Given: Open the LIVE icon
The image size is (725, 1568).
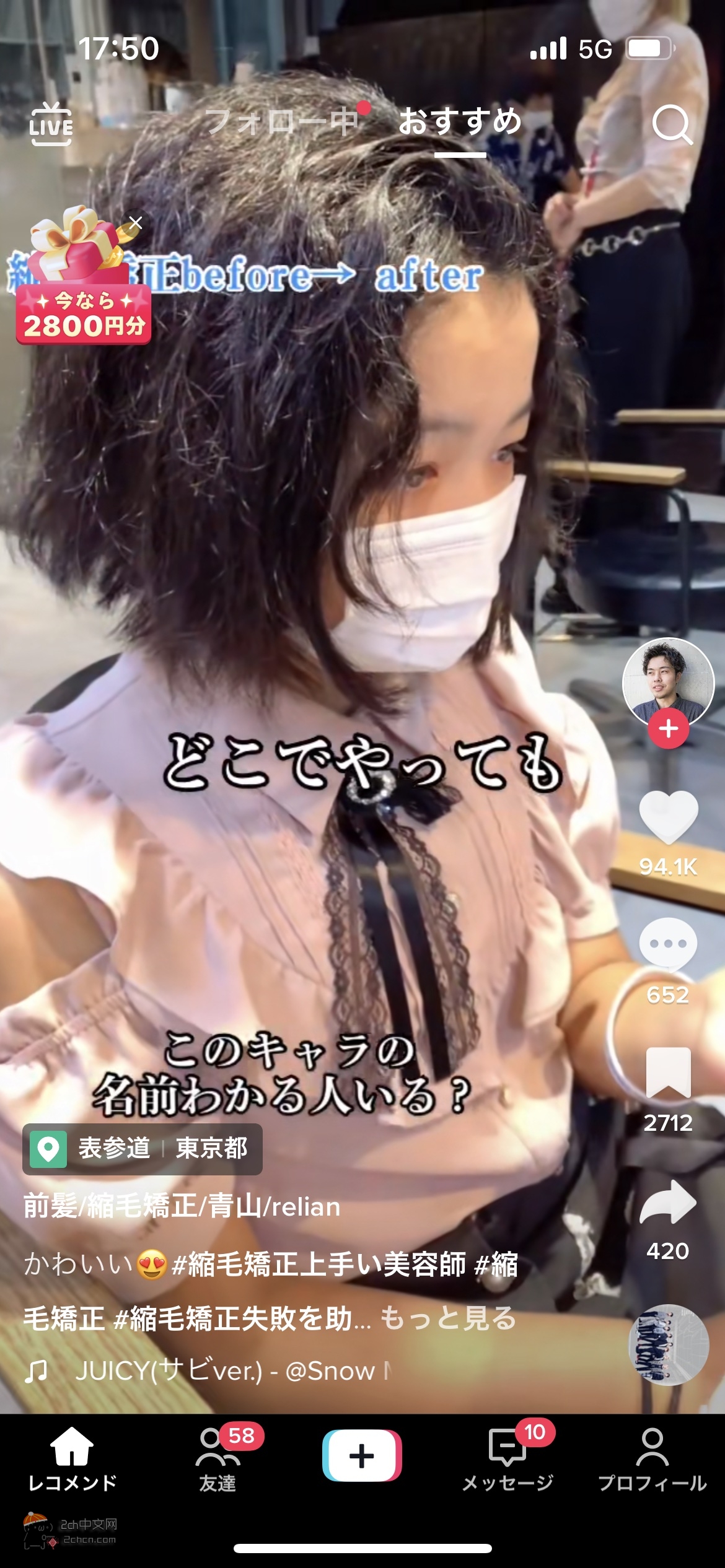Looking at the screenshot, I should [x=51, y=124].
